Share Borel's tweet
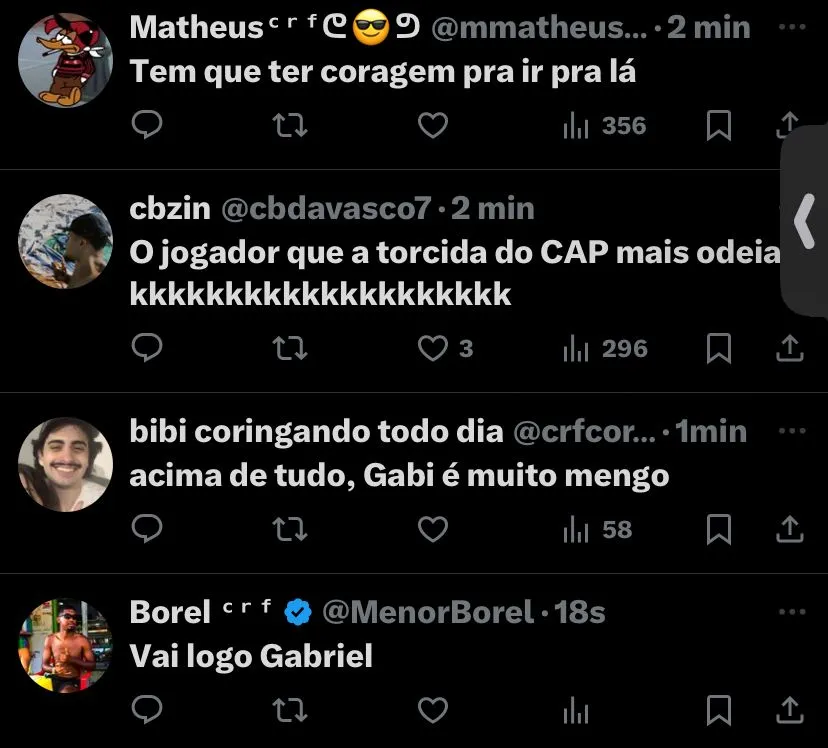 [x=789, y=710]
